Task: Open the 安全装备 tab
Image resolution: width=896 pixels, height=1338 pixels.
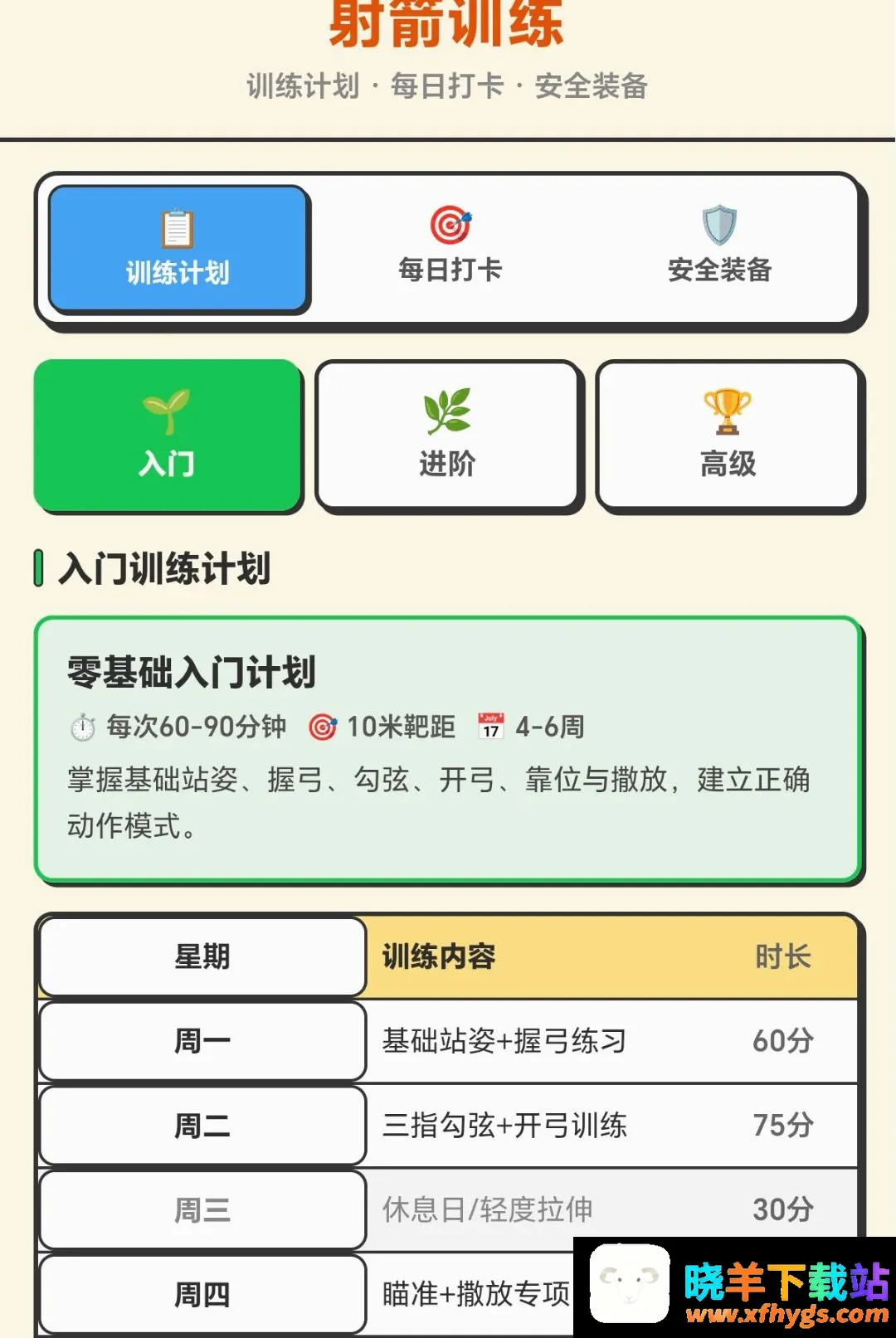Action: pos(719,247)
